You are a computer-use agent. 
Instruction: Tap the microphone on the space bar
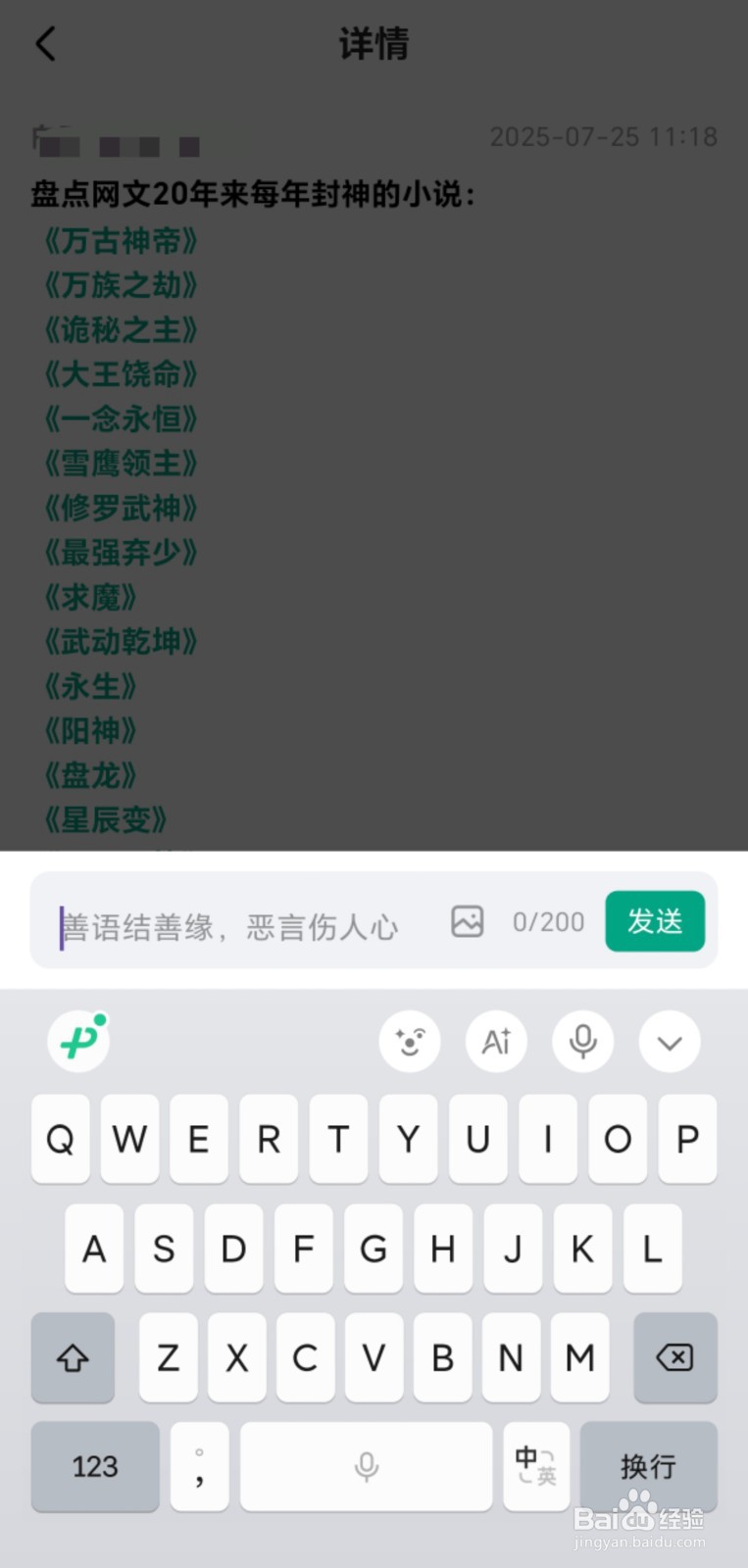pyautogui.click(x=366, y=1467)
